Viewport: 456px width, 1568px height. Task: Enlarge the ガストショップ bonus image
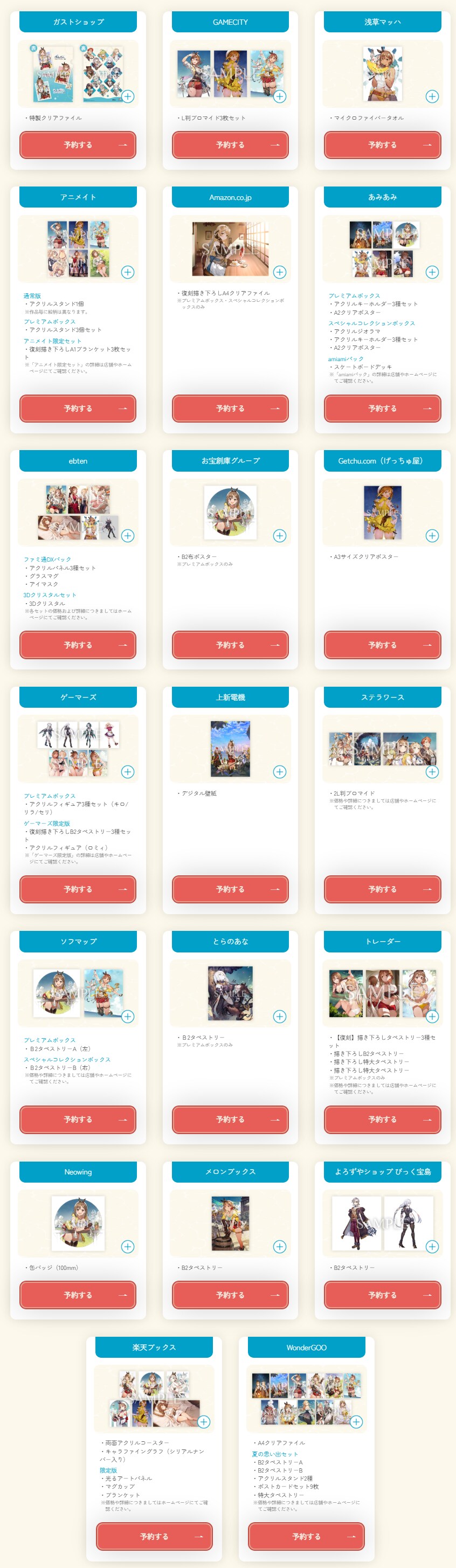(x=128, y=96)
